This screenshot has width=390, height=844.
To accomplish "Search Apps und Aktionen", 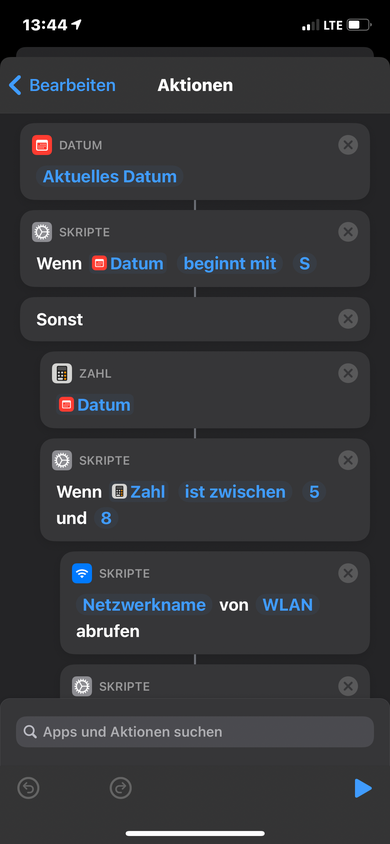I will pos(195,732).
